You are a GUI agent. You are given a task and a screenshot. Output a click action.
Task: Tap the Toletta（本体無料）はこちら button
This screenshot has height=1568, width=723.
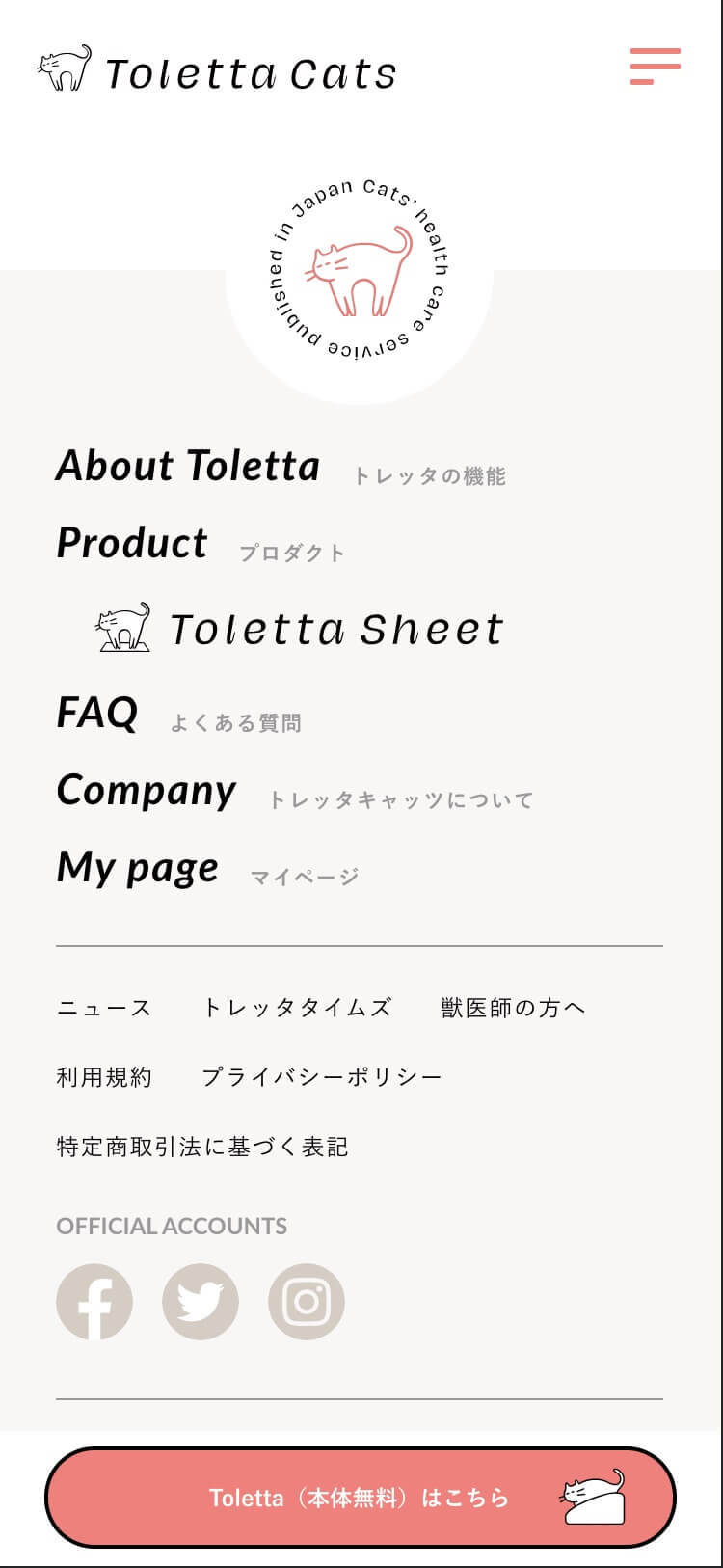point(361,1498)
